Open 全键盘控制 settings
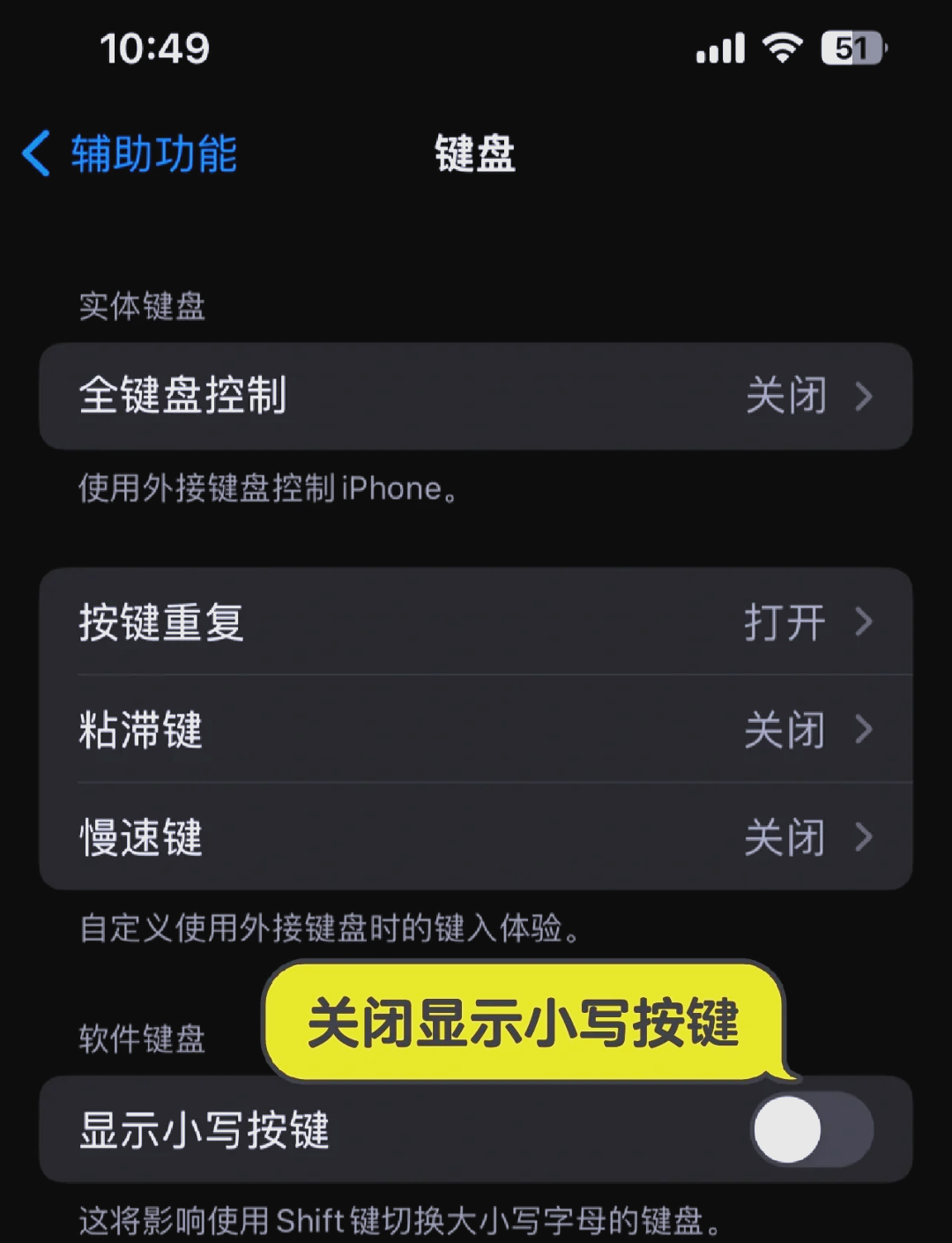The height and width of the screenshot is (1243, 952). point(475,396)
